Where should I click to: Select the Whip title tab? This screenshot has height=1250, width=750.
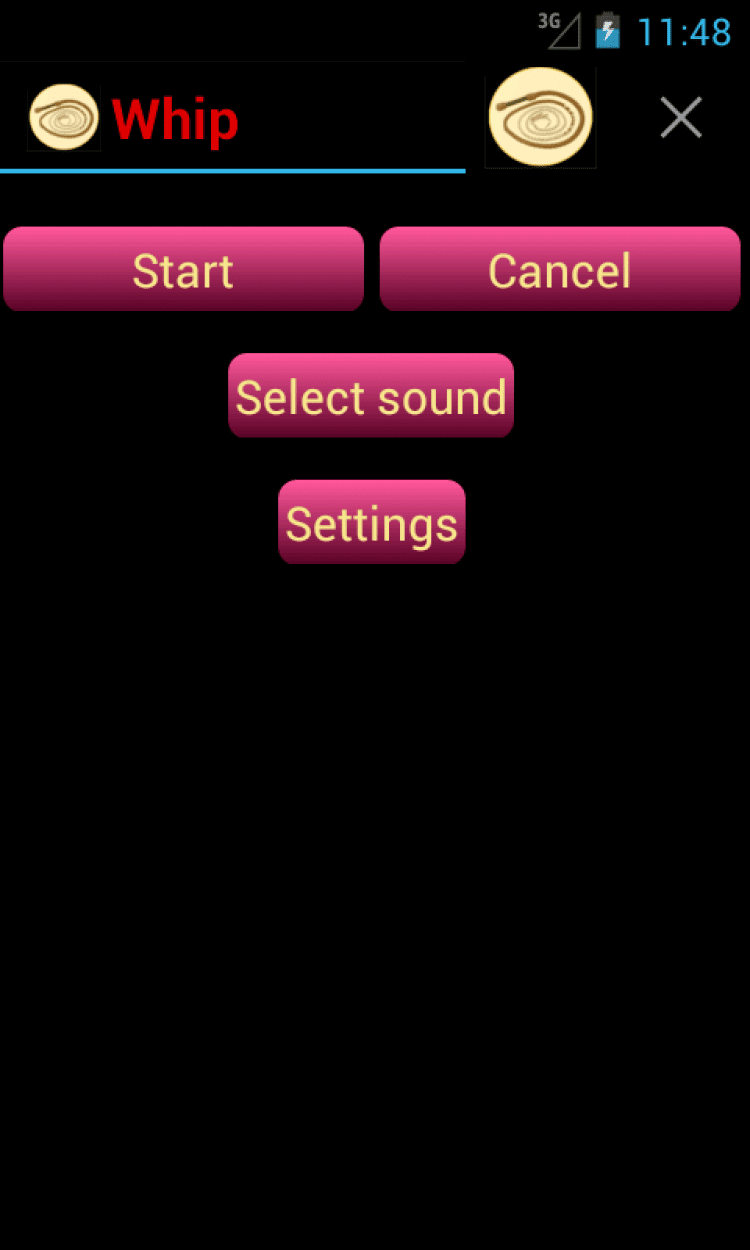click(x=175, y=120)
